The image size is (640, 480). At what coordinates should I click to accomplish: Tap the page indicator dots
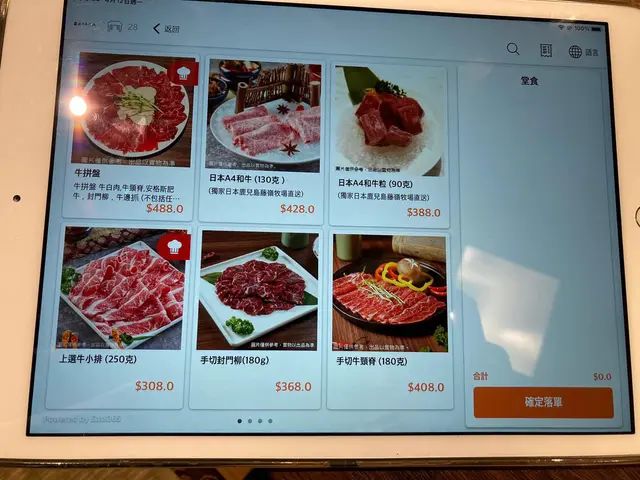click(x=253, y=421)
